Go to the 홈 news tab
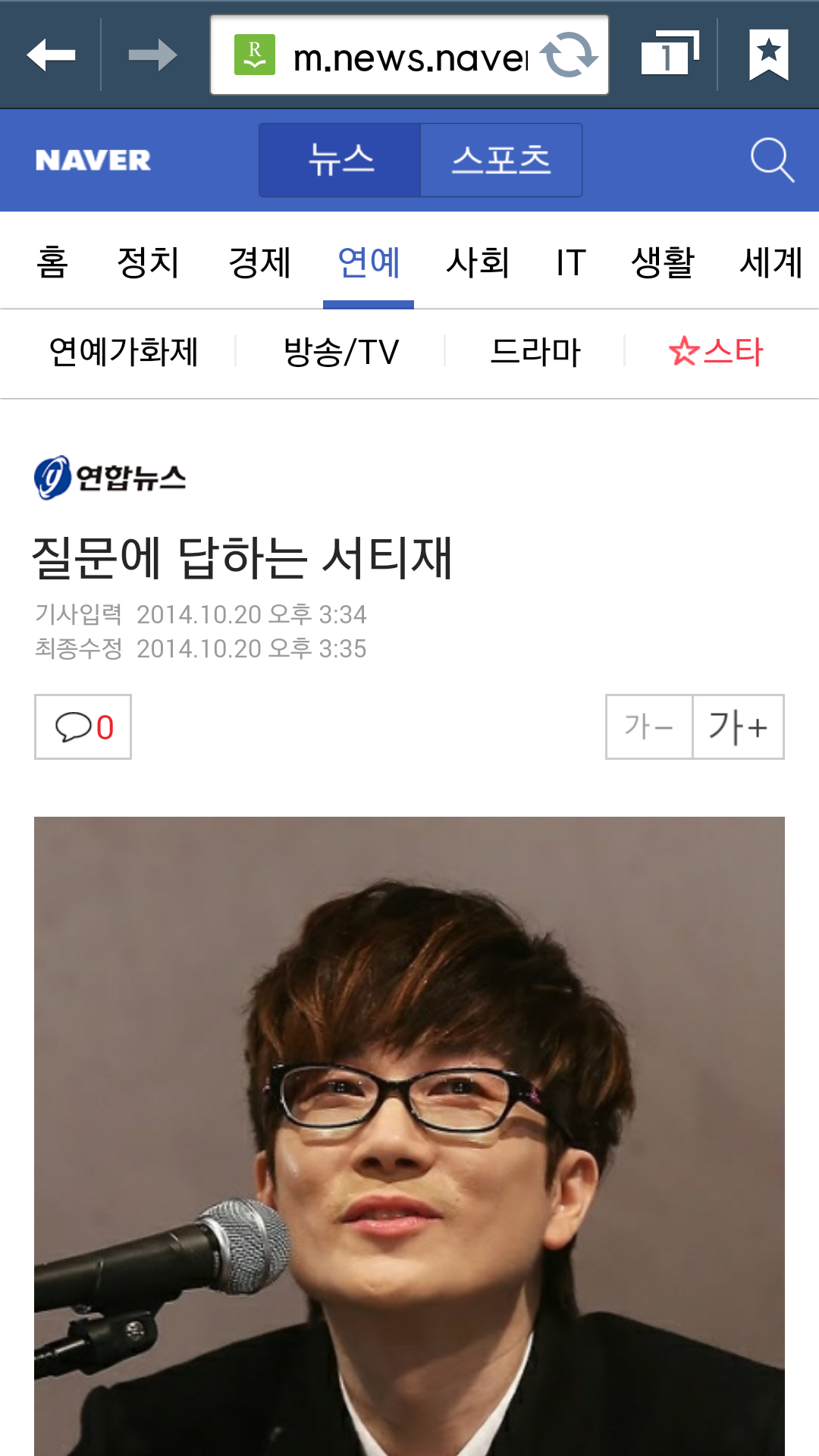Screen dimensions: 819x1456 click(52, 263)
